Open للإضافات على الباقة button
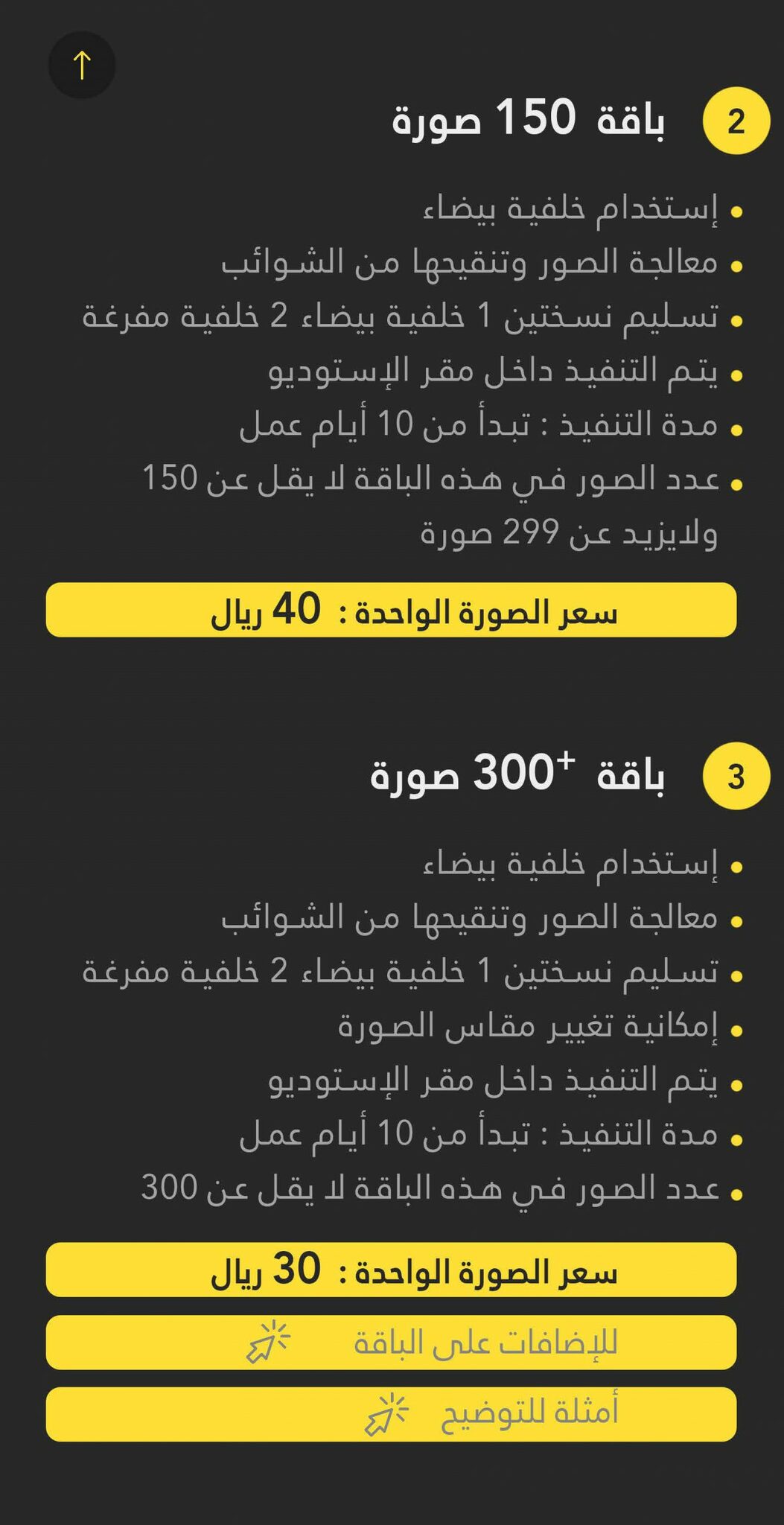This screenshot has width=784, height=1525. pyautogui.click(x=391, y=1343)
